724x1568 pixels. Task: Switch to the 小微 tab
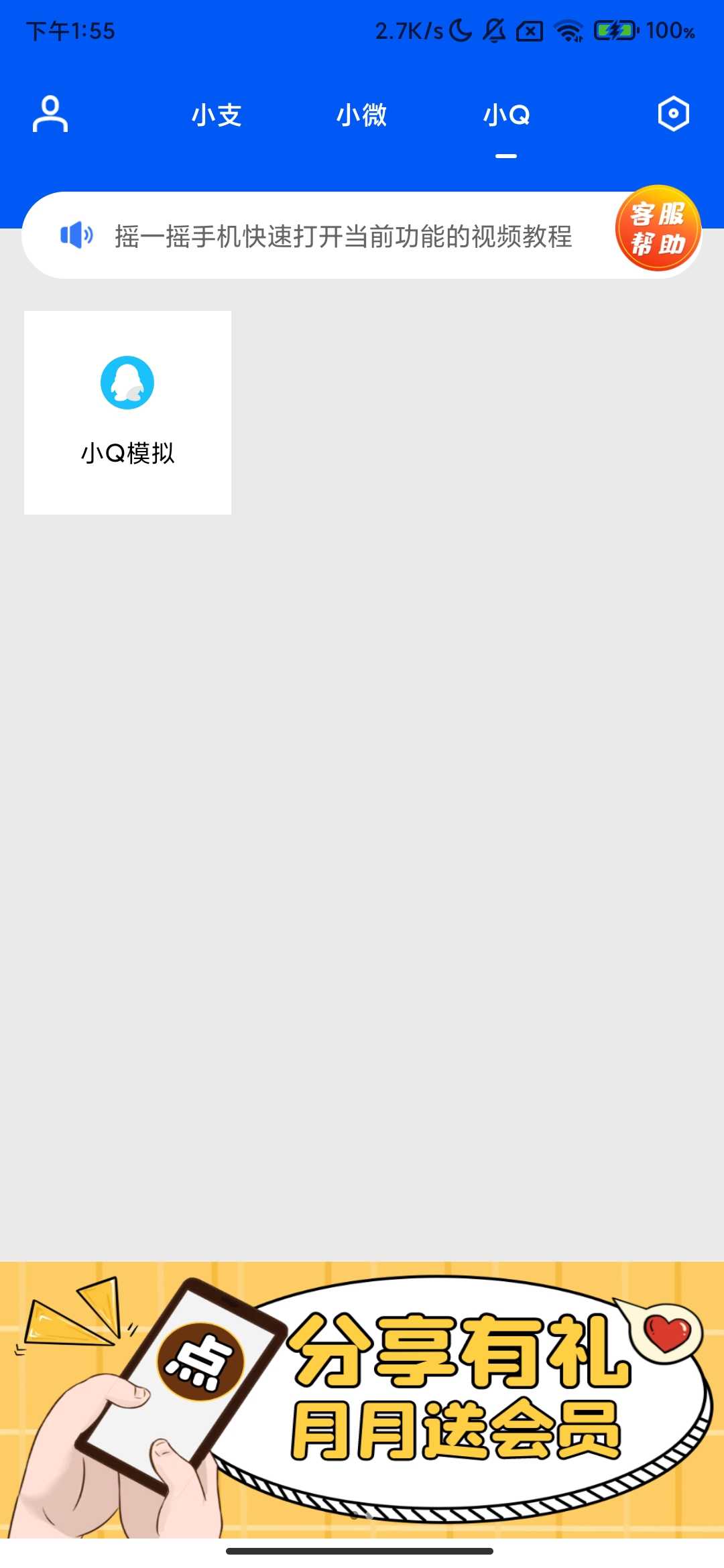(361, 115)
